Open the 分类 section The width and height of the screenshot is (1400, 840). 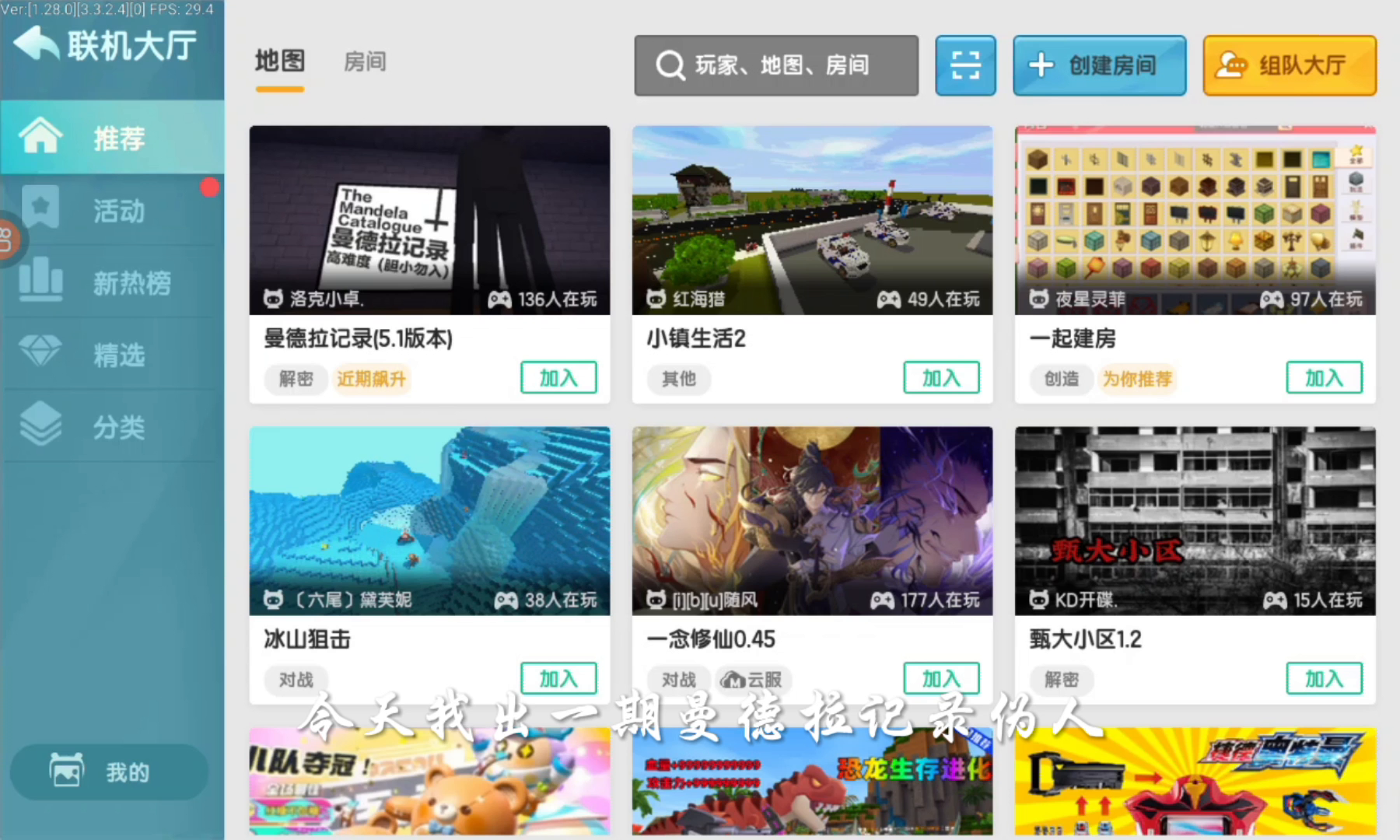[x=113, y=426]
